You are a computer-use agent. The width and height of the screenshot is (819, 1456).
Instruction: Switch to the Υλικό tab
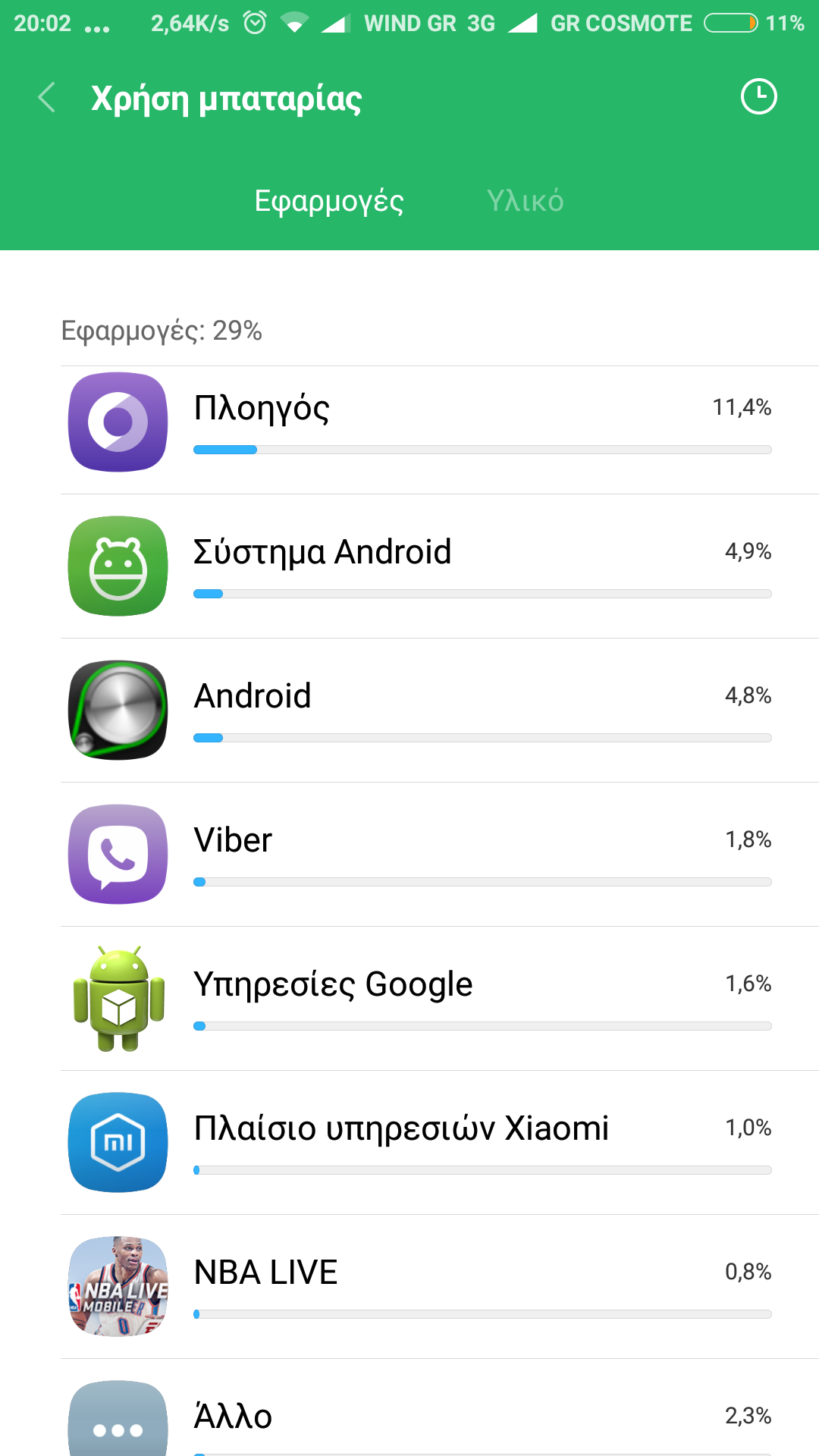click(525, 201)
